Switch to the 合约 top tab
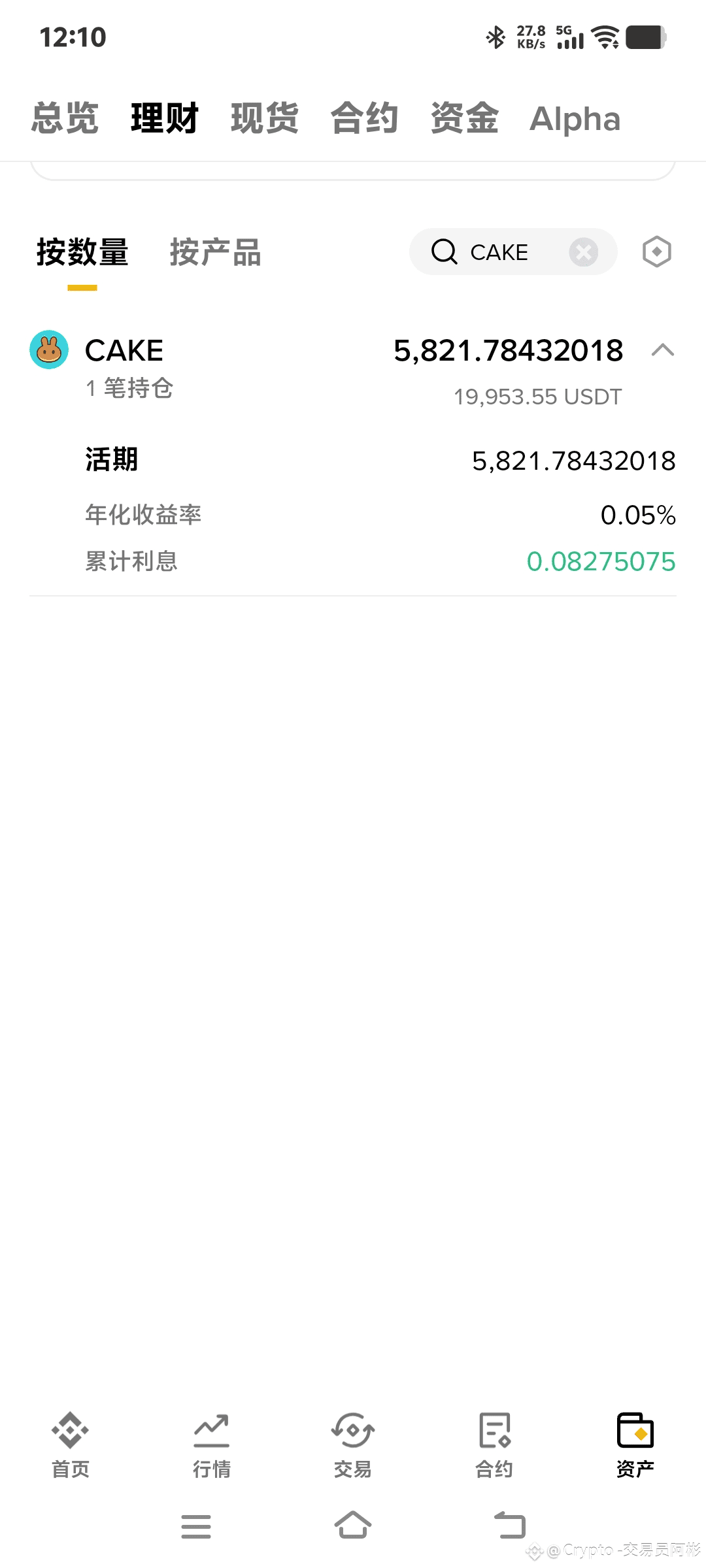 (365, 118)
